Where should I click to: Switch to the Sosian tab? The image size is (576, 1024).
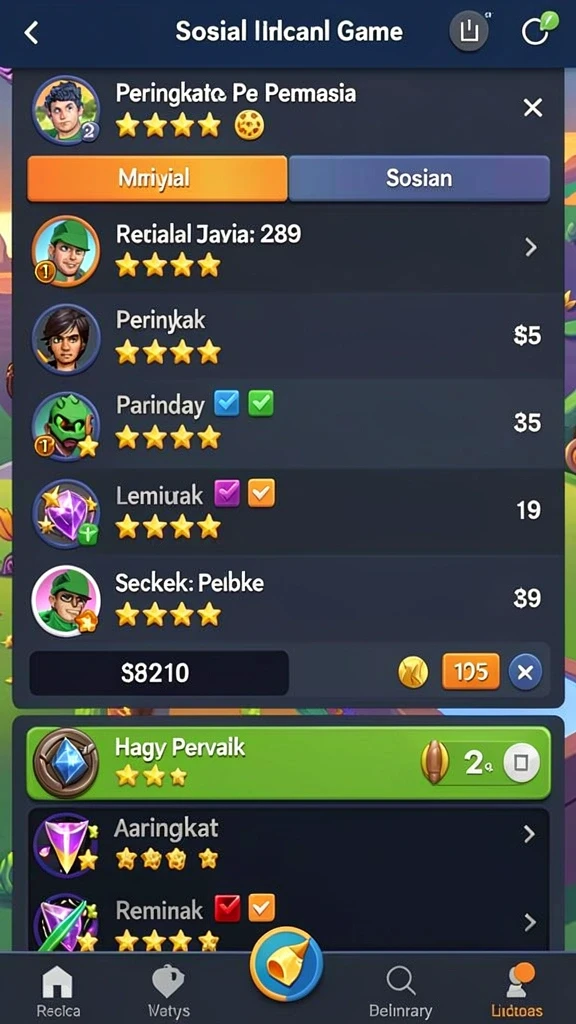pyautogui.click(x=419, y=178)
